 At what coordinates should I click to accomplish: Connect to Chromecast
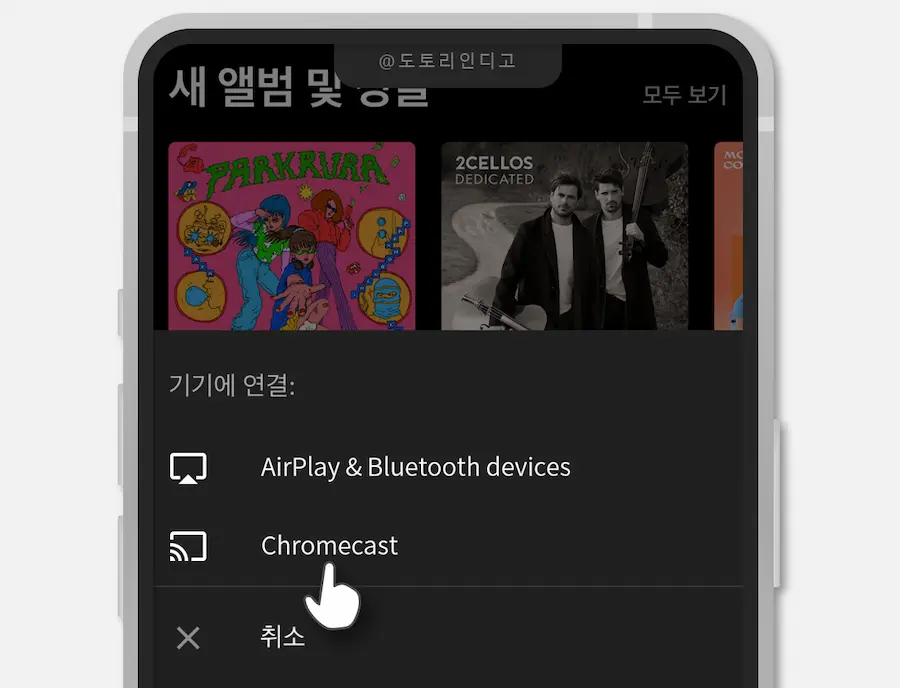(329, 546)
